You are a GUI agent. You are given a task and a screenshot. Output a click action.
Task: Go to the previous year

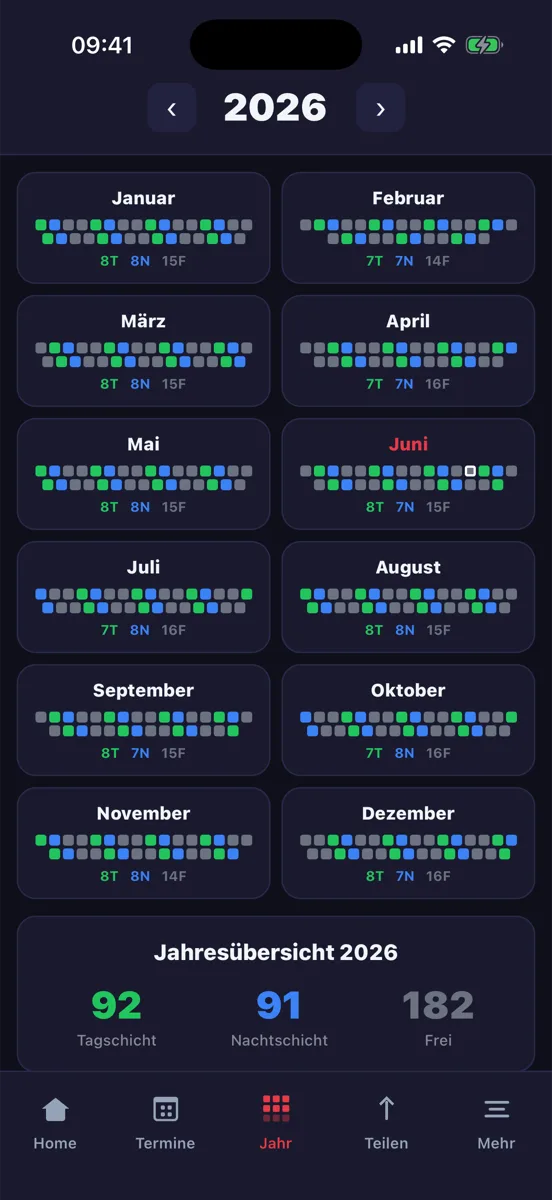pos(172,108)
